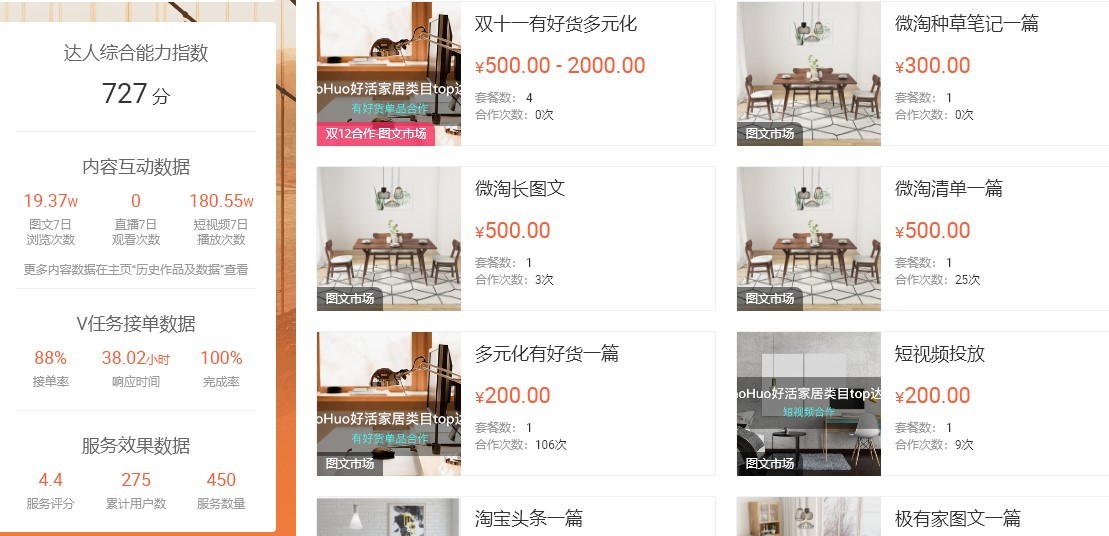This screenshot has height=536, width=1109.
Task: Open the 多元化有好货一篇 service card
Action: 546,354
